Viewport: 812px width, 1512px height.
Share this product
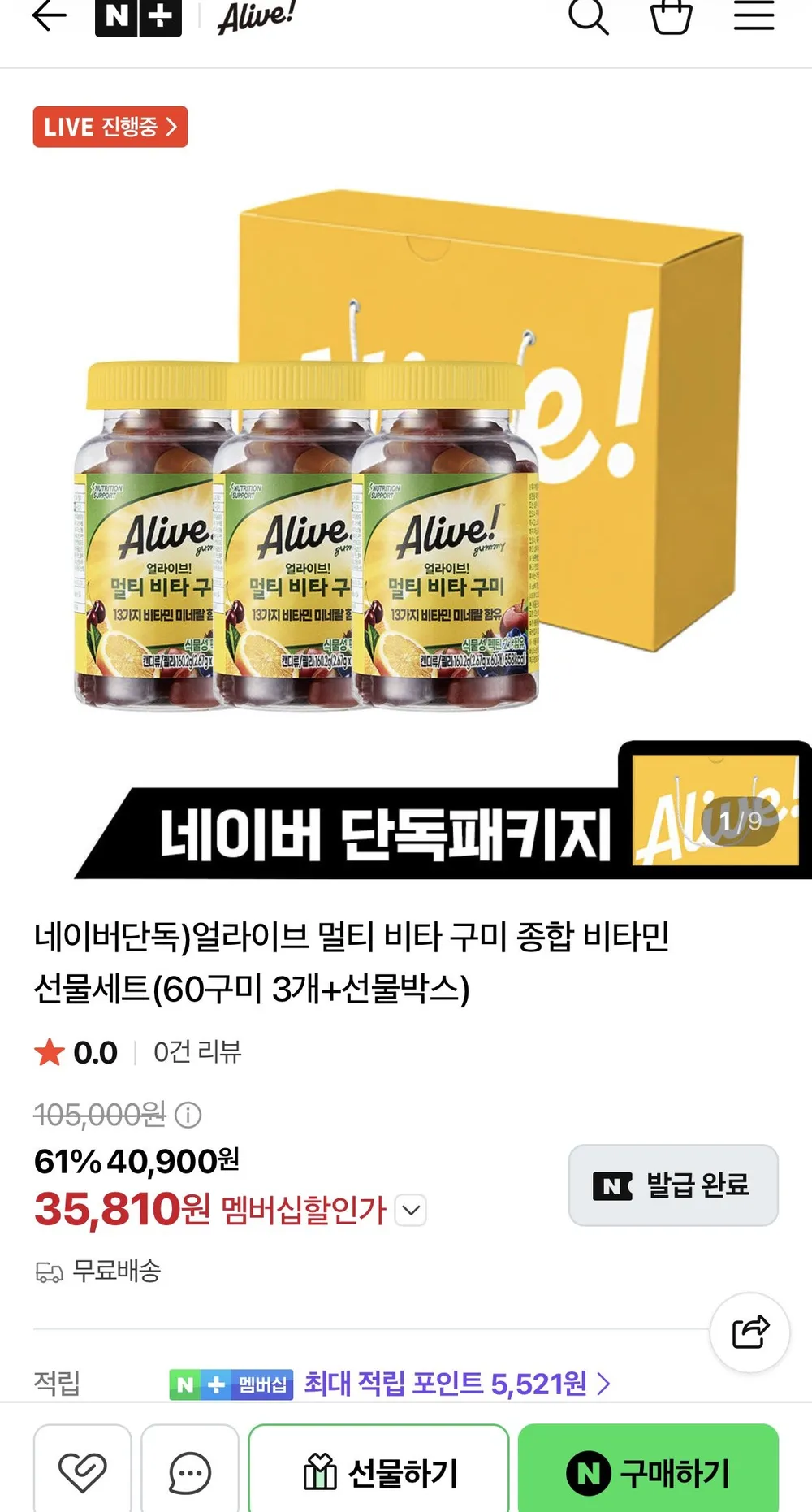tap(750, 1332)
